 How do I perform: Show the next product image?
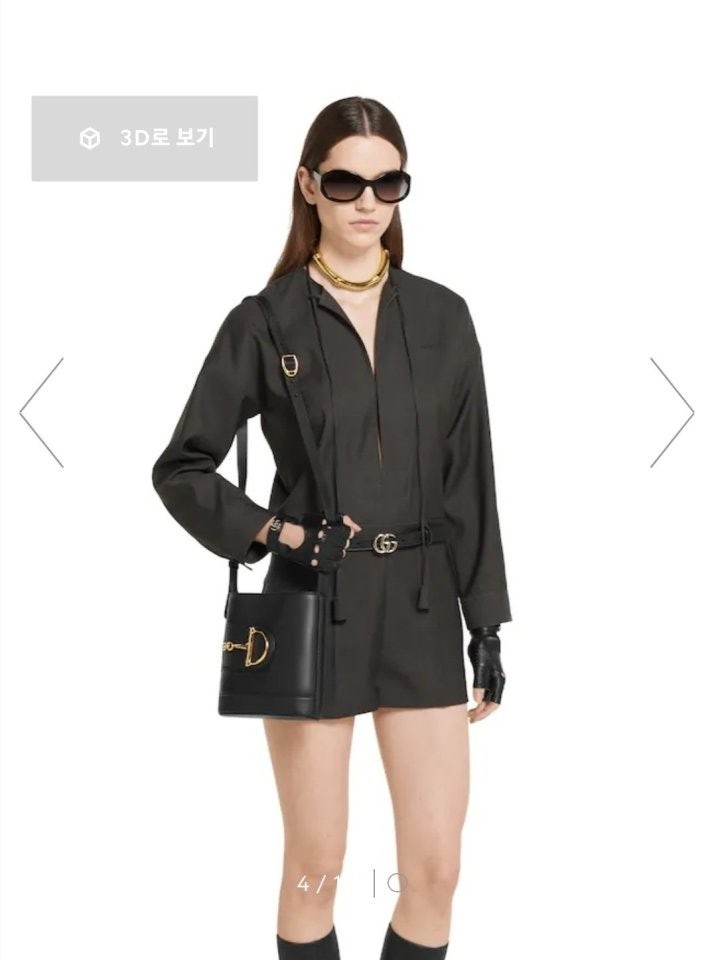point(671,412)
